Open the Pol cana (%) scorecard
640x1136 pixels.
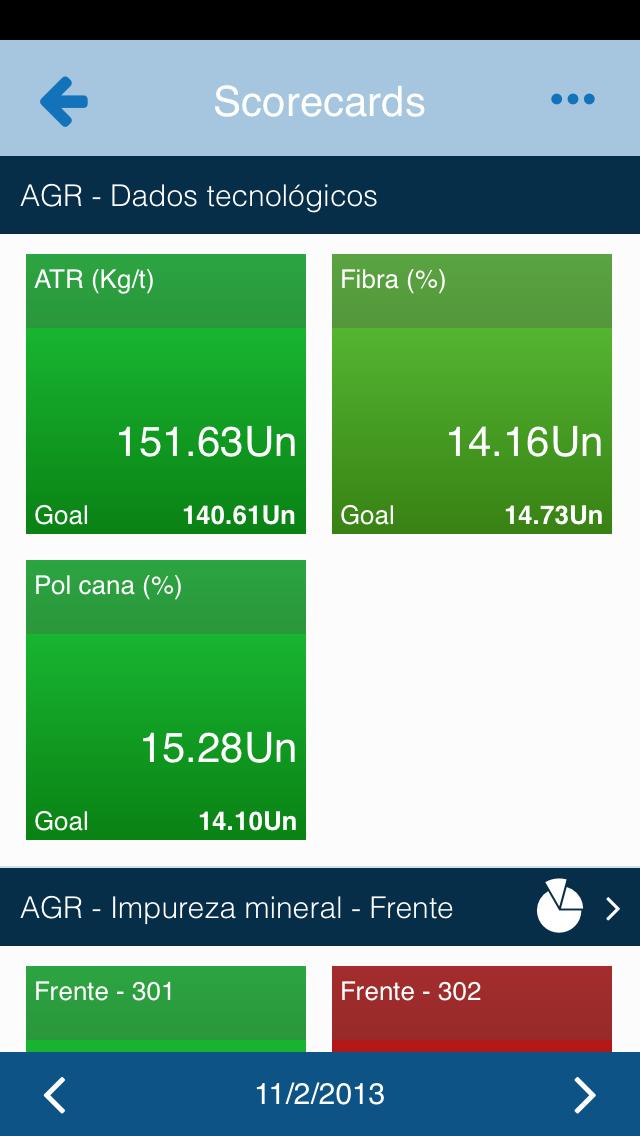click(166, 700)
